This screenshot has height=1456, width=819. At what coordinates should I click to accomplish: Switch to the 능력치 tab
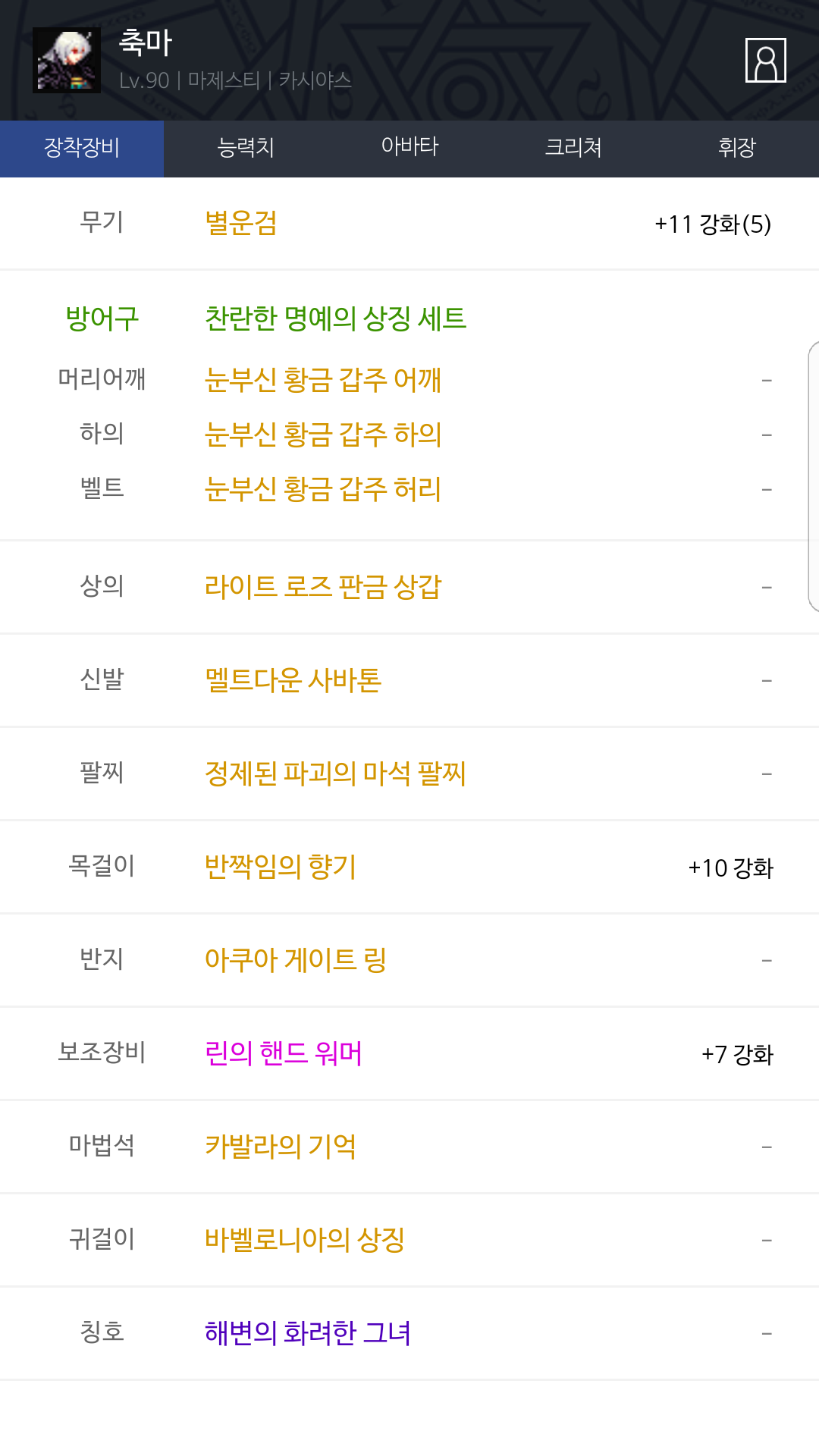[246, 149]
